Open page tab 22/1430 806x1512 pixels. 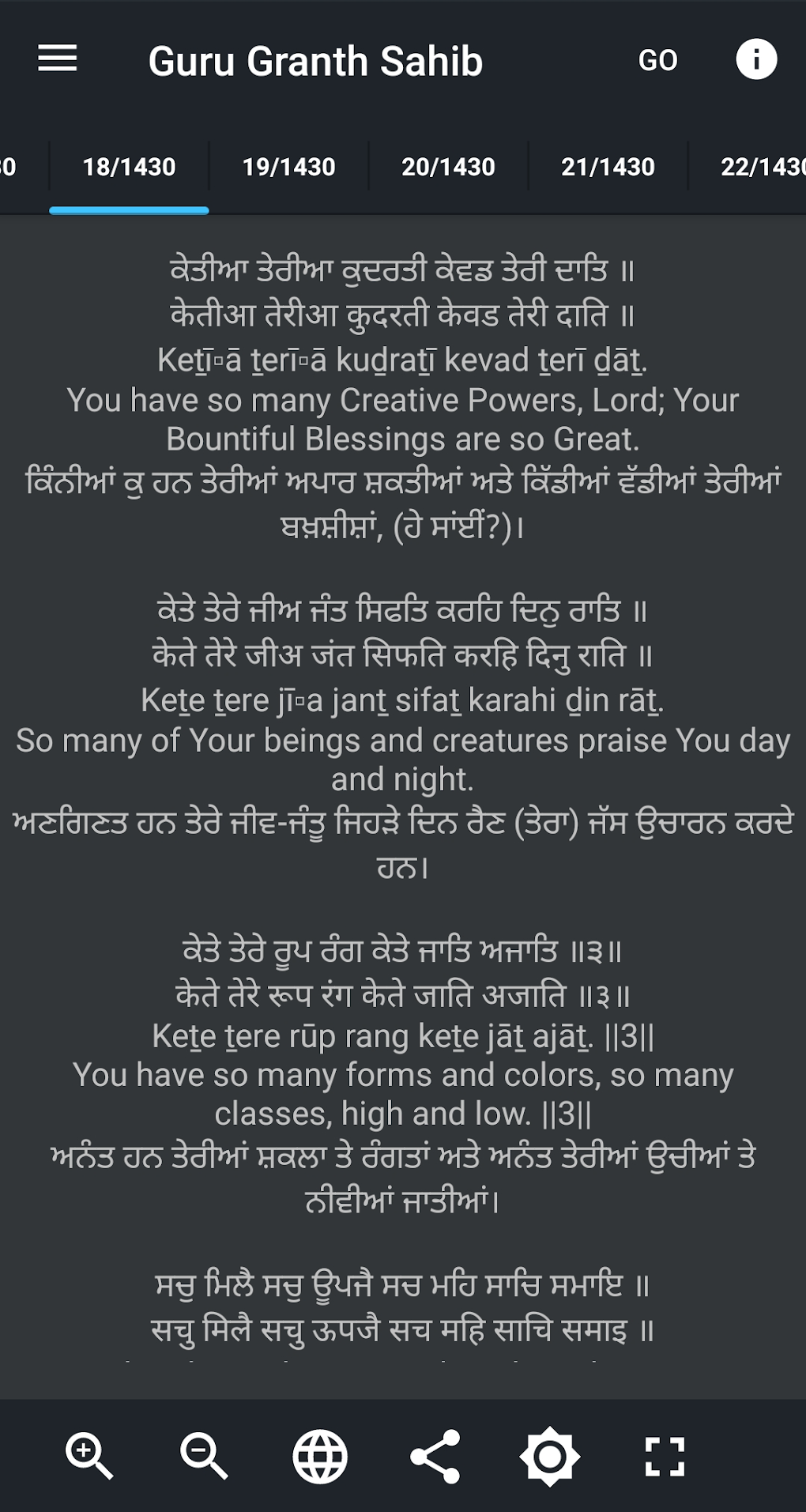(761, 167)
